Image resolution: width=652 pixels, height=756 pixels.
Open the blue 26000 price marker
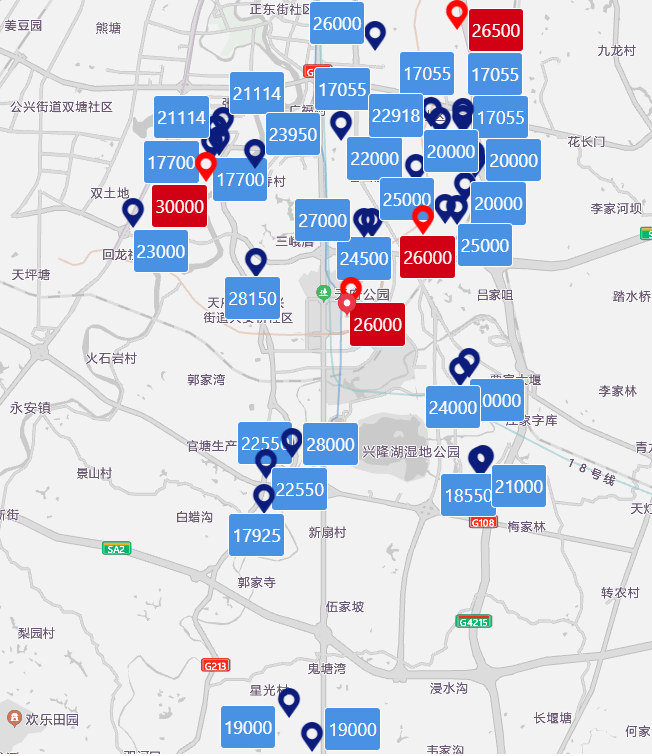(336, 23)
